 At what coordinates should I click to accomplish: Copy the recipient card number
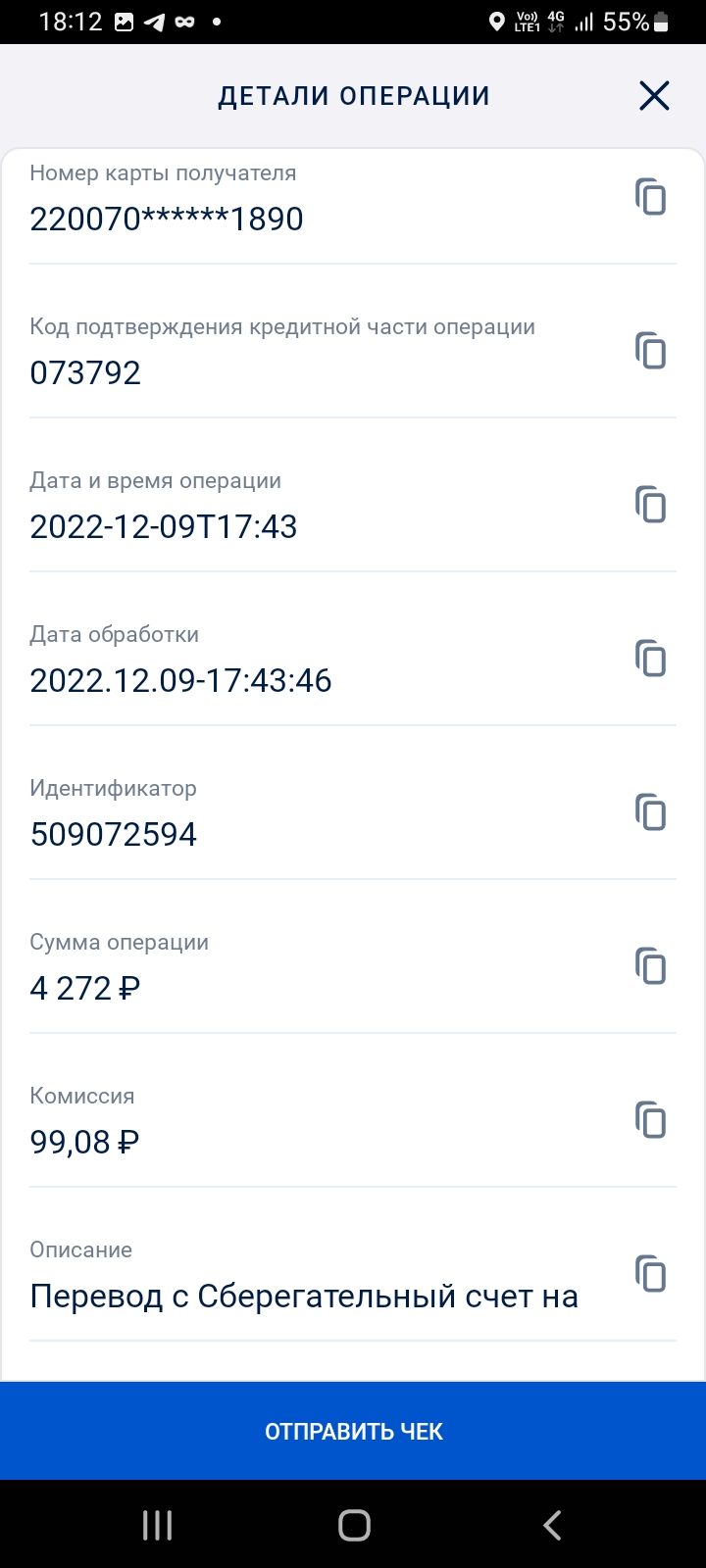pos(650,197)
